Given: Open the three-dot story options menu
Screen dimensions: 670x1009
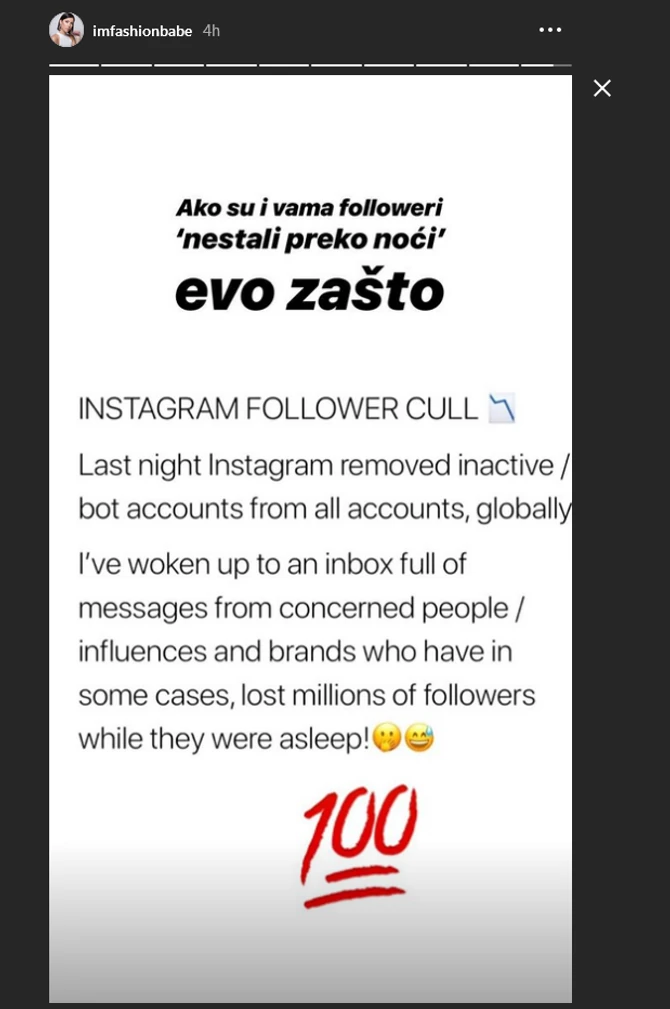Looking at the screenshot, I should click(x=550, y=30).
